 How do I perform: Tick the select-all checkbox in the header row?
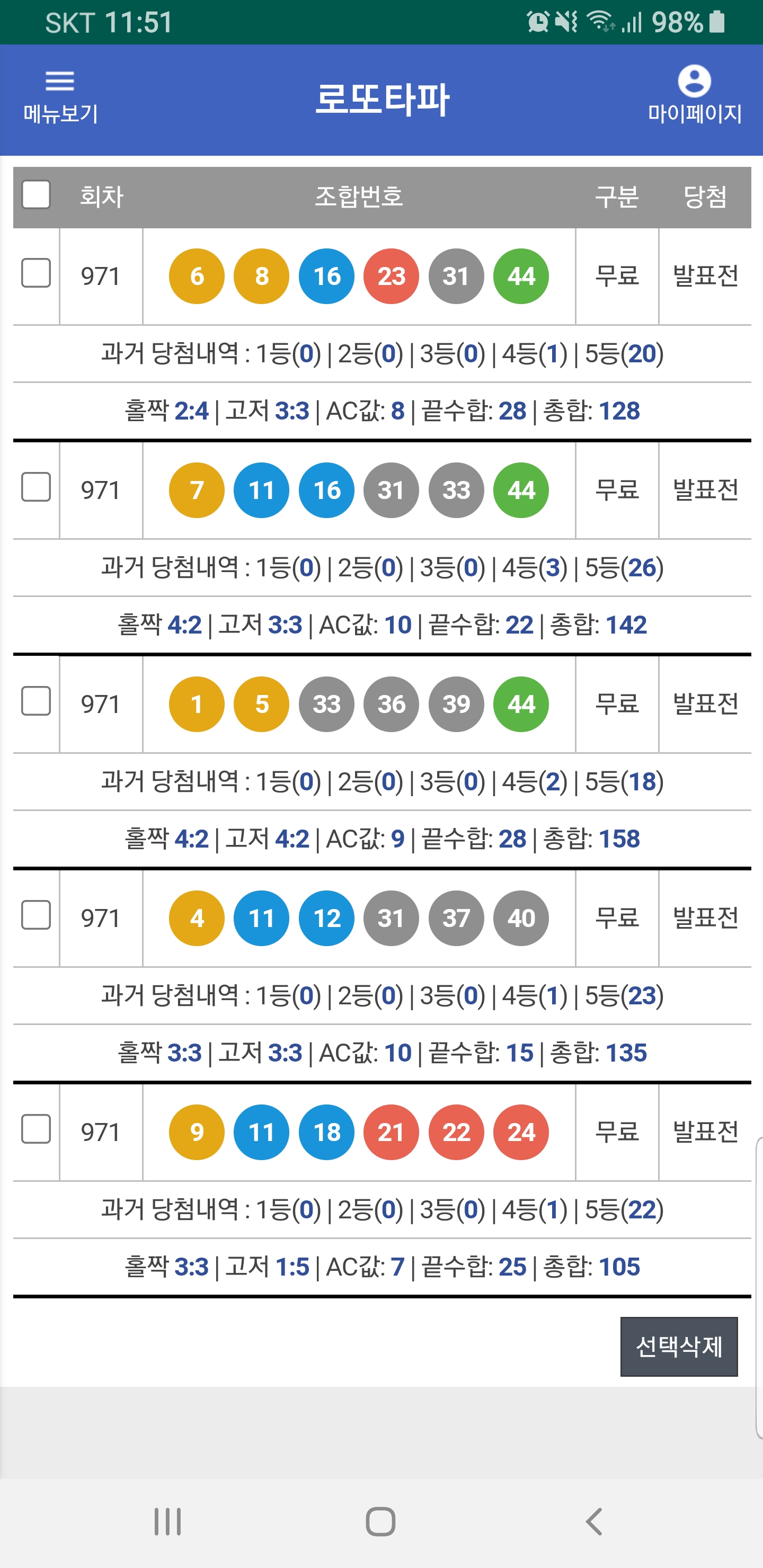pyautogui.click(x=36, y=195)
